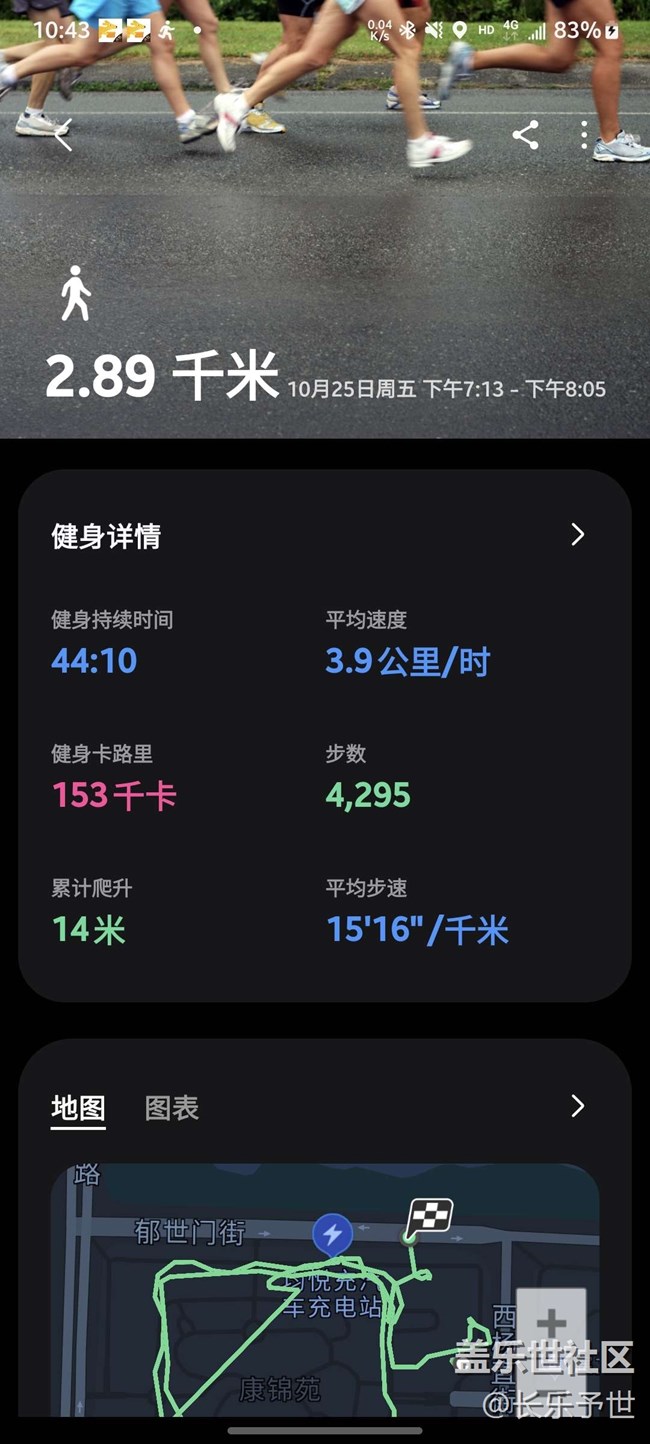Open the three-dot overflow menu
Screen dimensions: 650x1444
pyautogui.click(x=585, y=135)
